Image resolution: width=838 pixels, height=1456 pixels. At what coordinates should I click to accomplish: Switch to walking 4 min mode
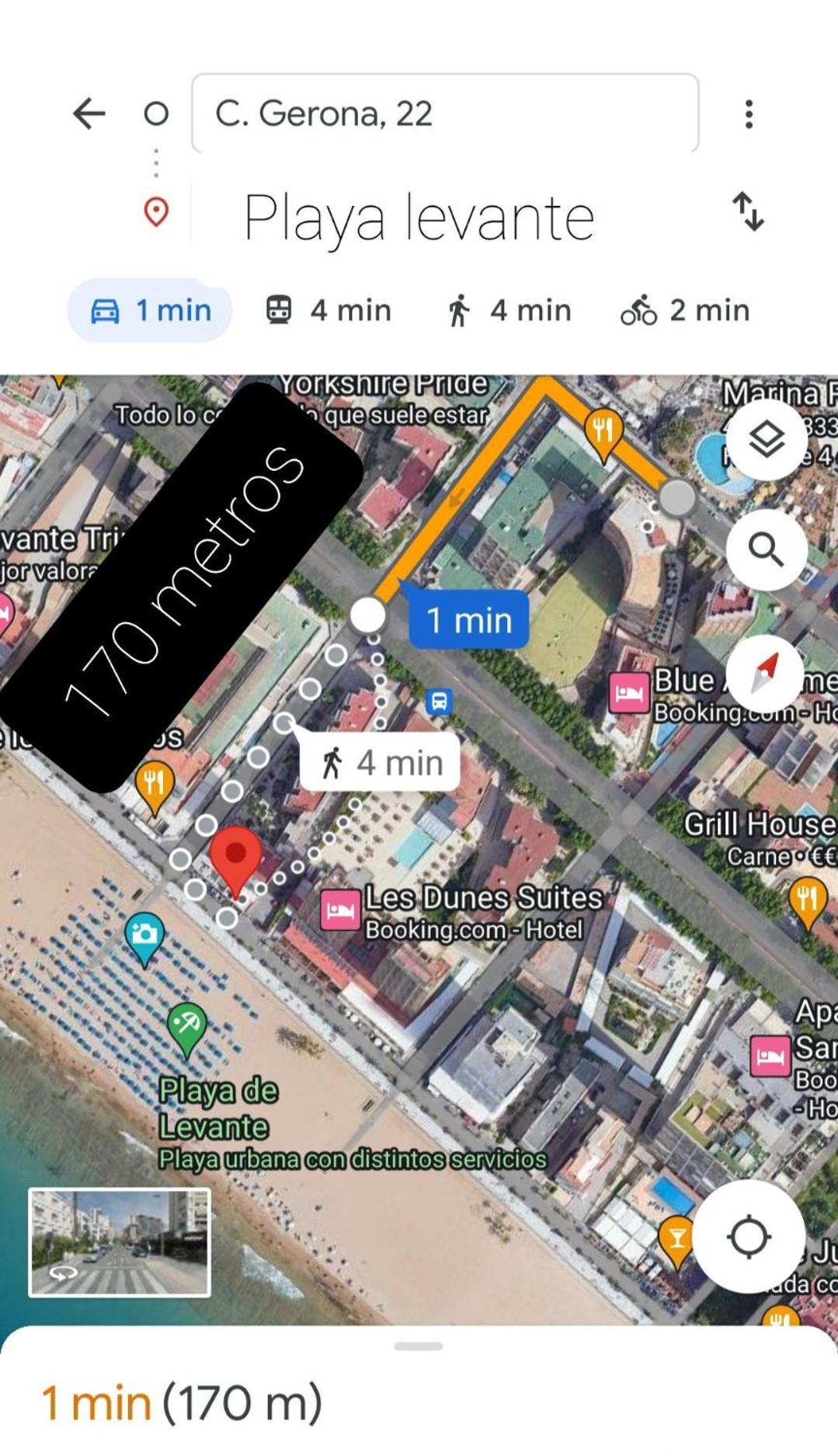pyautogui.click(x=509, y=311)
